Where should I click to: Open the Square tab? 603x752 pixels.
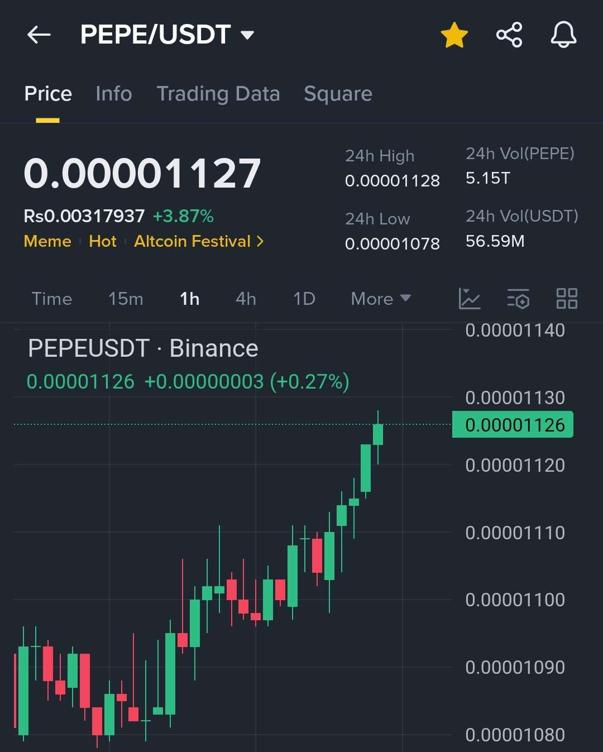(337, 93)
